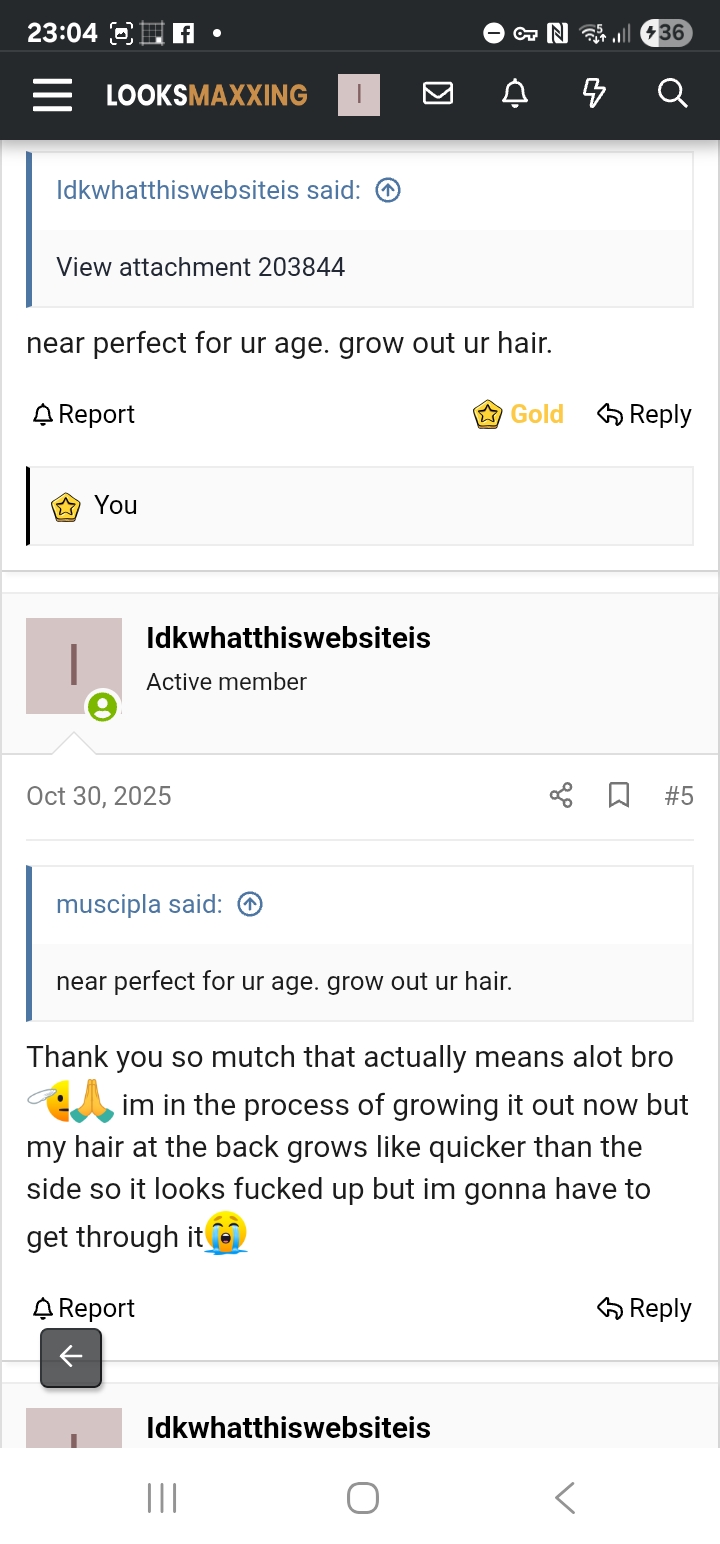720x1544 pixels.
Task: Reply to muscipla's post
Action: click(644, 414)
